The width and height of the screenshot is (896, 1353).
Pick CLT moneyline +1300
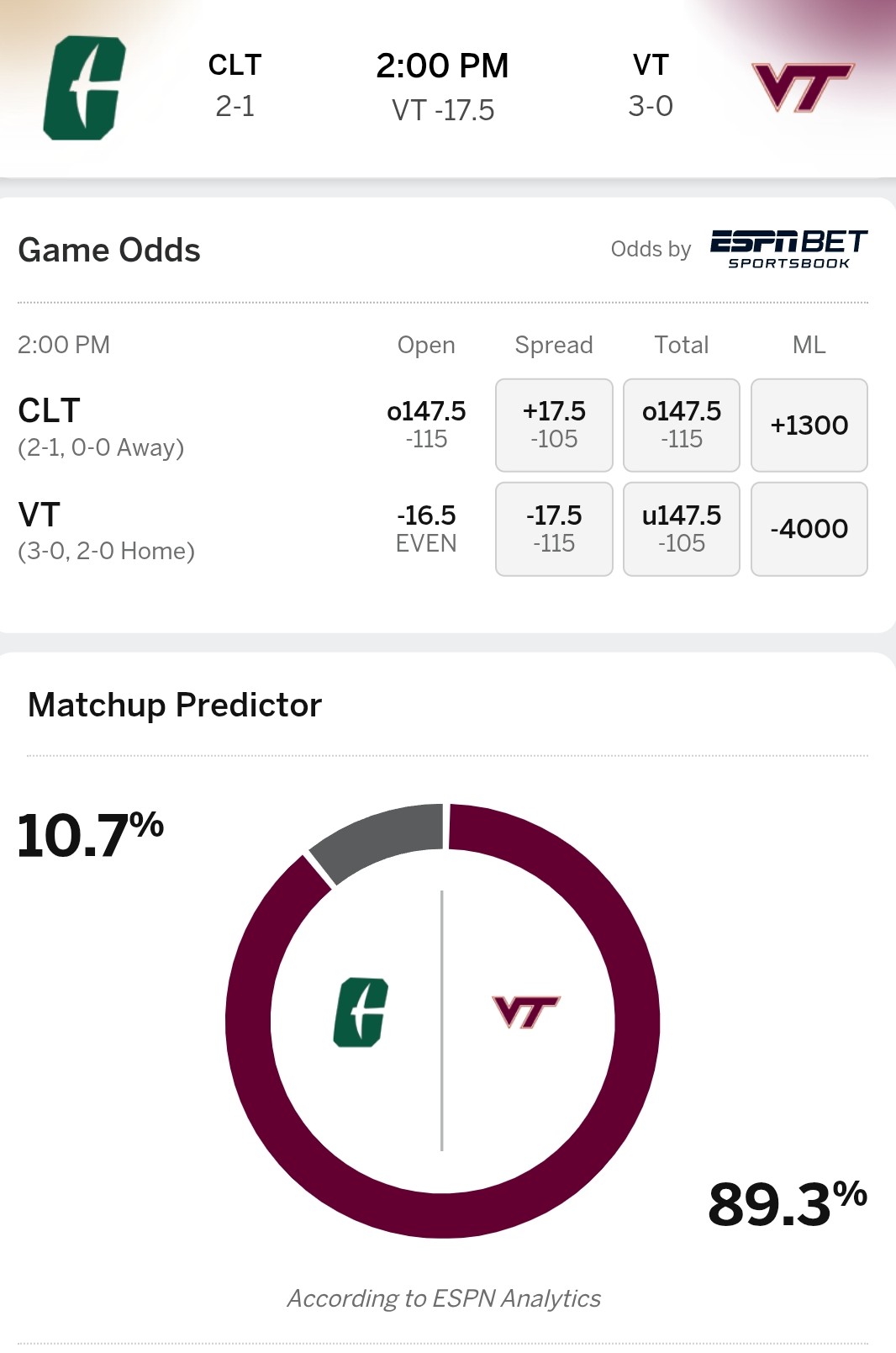click(809, 425)
